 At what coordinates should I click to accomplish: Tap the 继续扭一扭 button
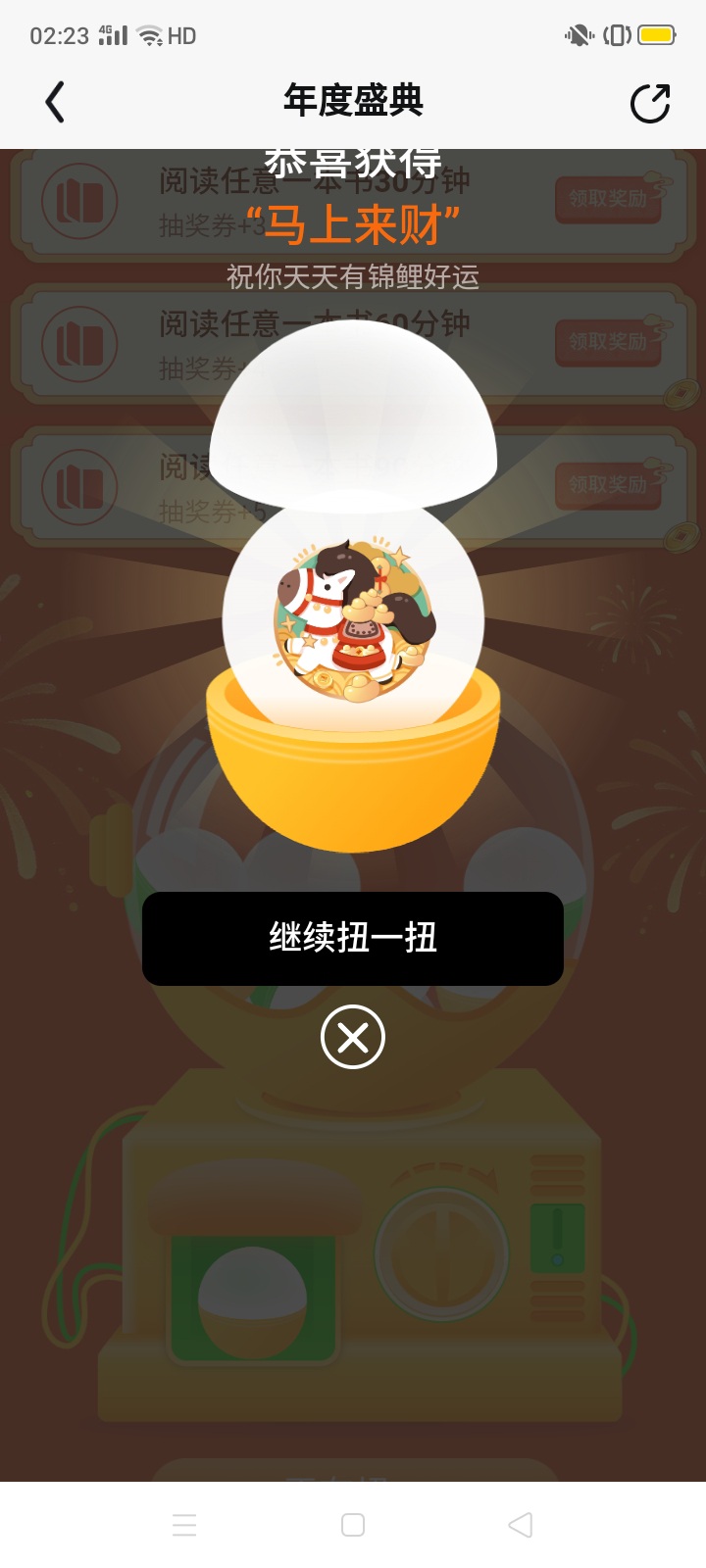pos(353,938)
